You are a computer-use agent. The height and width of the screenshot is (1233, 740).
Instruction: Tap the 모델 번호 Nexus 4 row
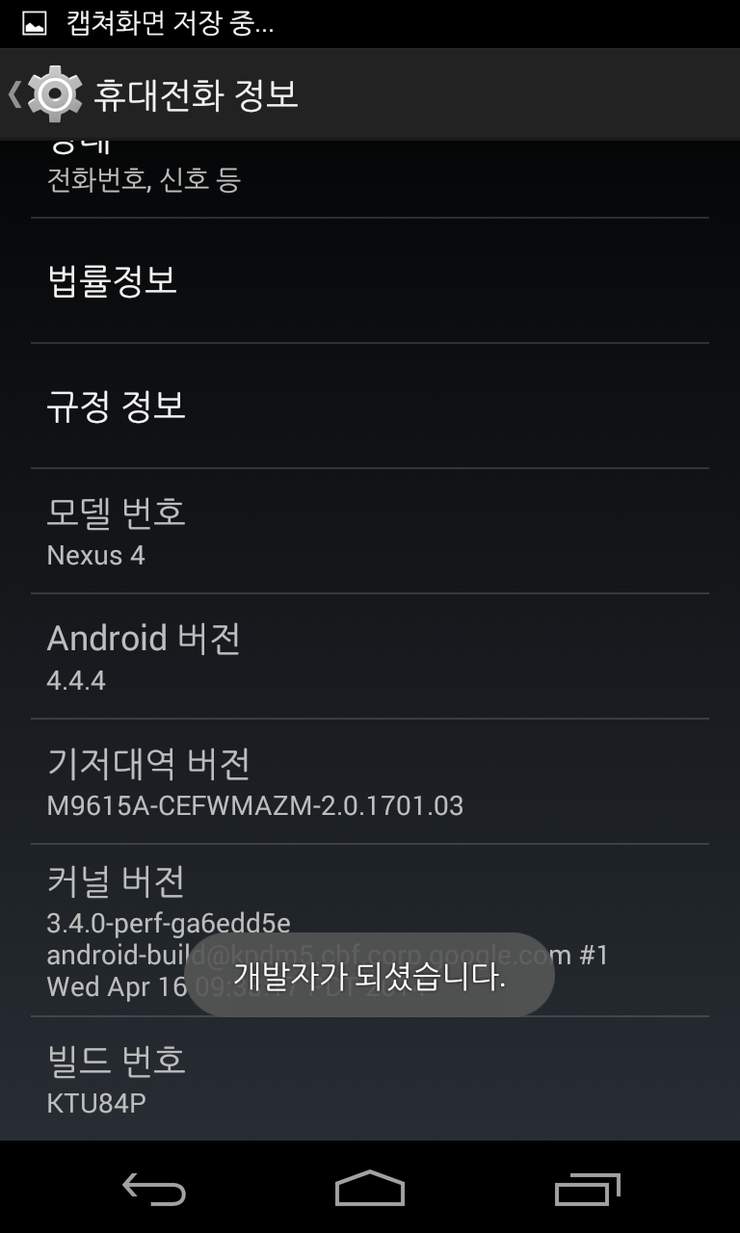click(369, 531)
